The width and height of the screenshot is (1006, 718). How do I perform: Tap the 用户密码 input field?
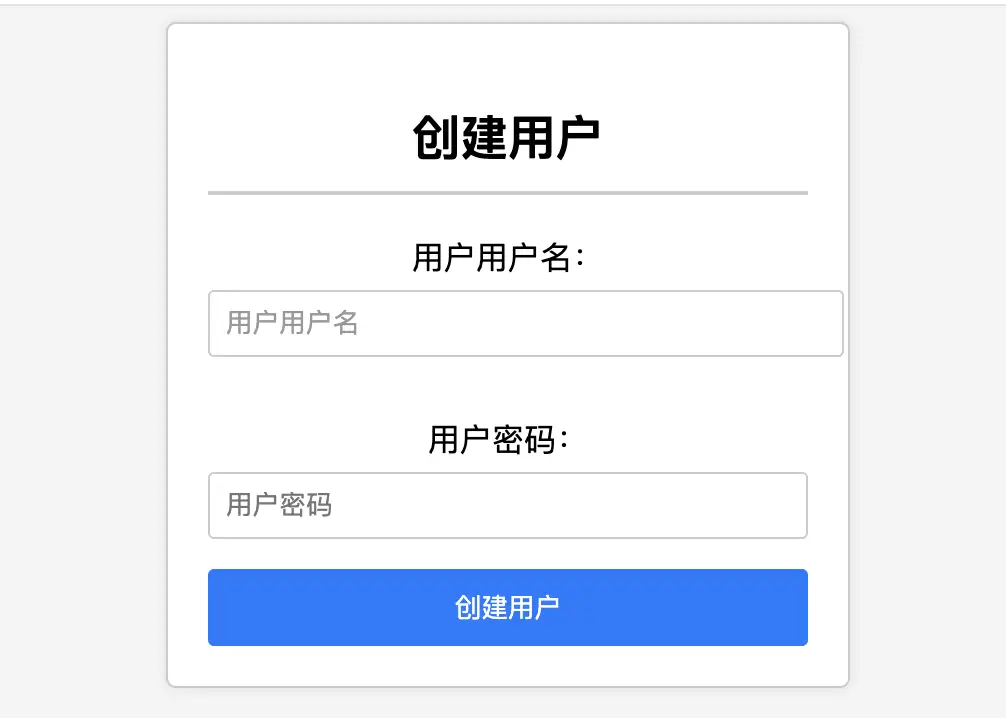507,505
